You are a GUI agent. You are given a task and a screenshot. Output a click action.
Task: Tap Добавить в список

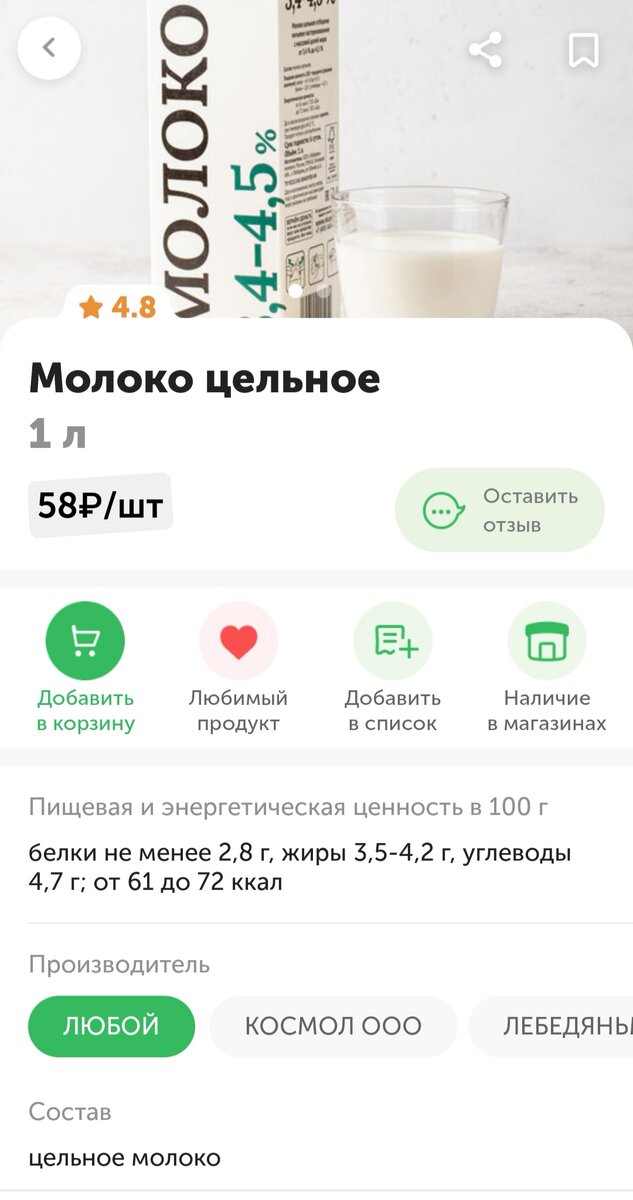tap(393, 641)
